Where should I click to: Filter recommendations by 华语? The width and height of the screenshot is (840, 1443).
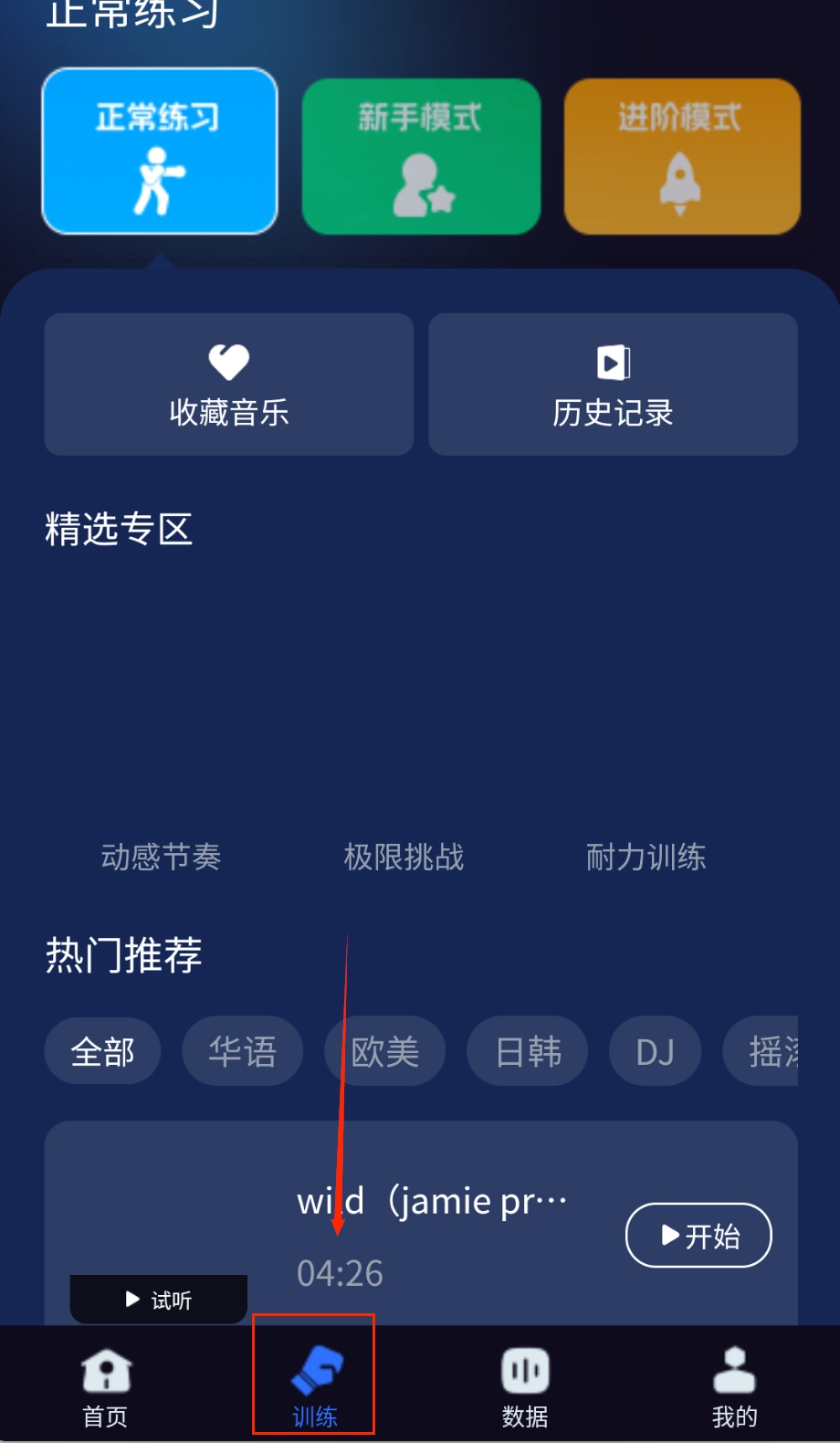242,1051
